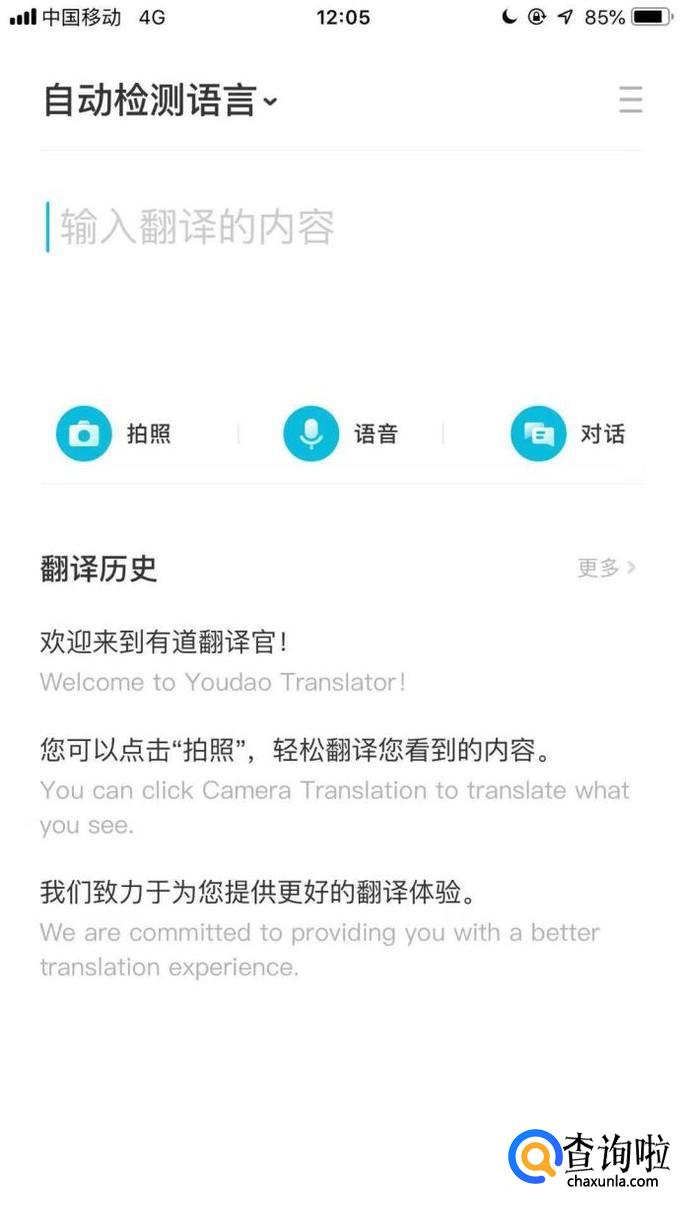Image resolution: width=682 pixels, height=1212 pixels.
Task: Open 对话 conversation translation
Action: pyautogui.click(x=567, y=433)
